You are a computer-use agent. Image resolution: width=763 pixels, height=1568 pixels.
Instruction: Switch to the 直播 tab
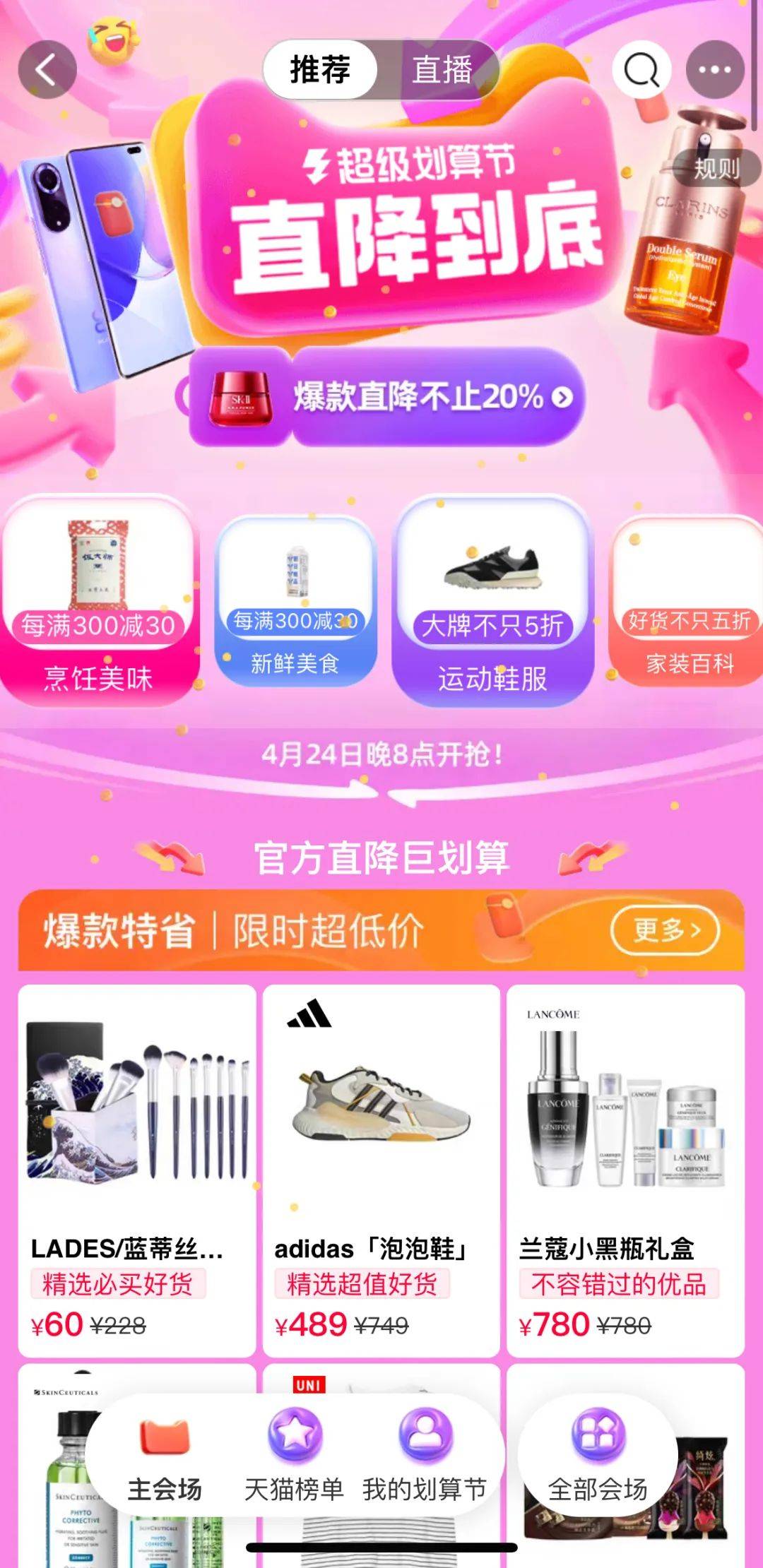(444, 71)
